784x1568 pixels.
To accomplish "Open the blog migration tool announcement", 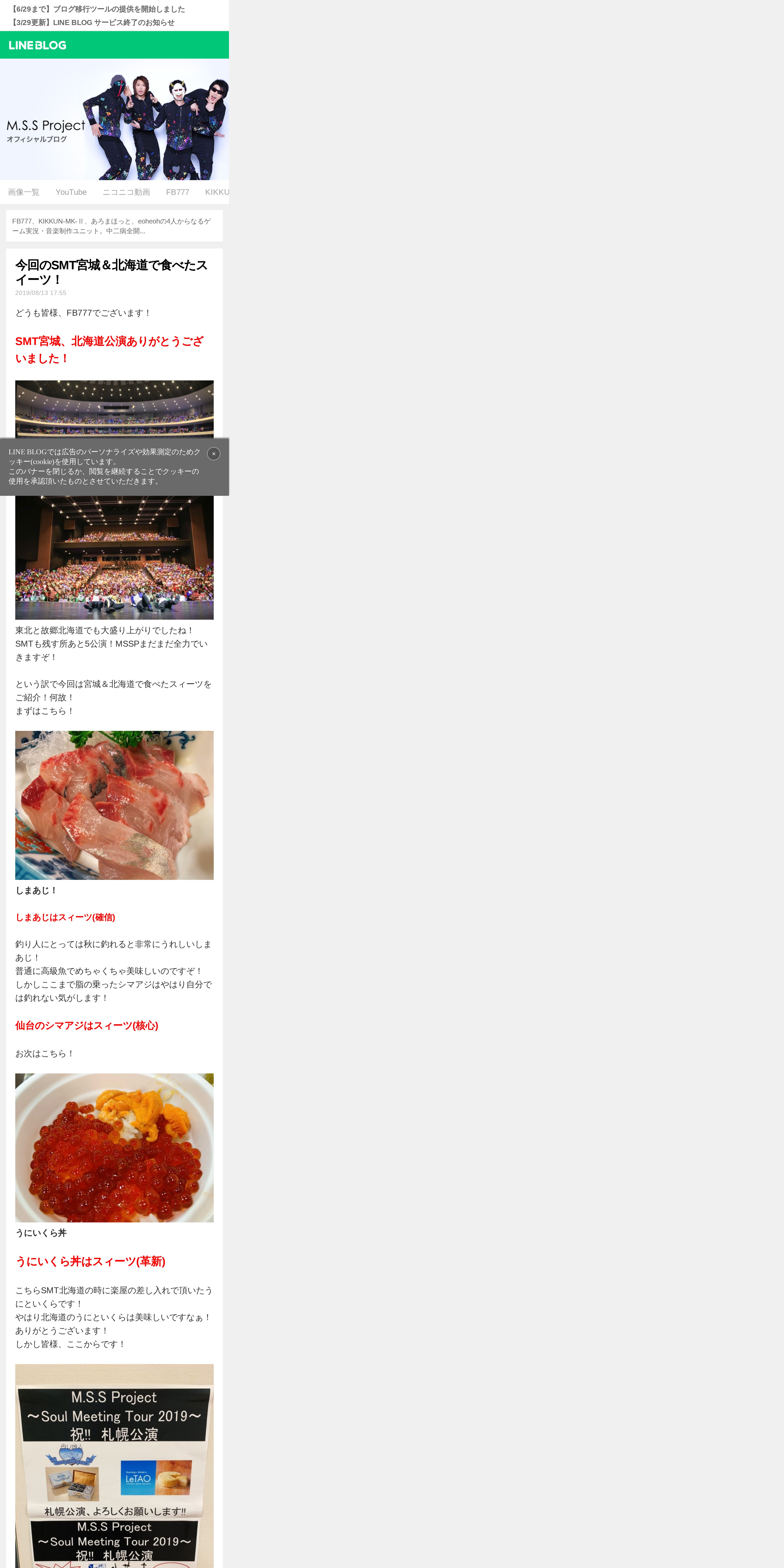I will (x=97, y=9).
